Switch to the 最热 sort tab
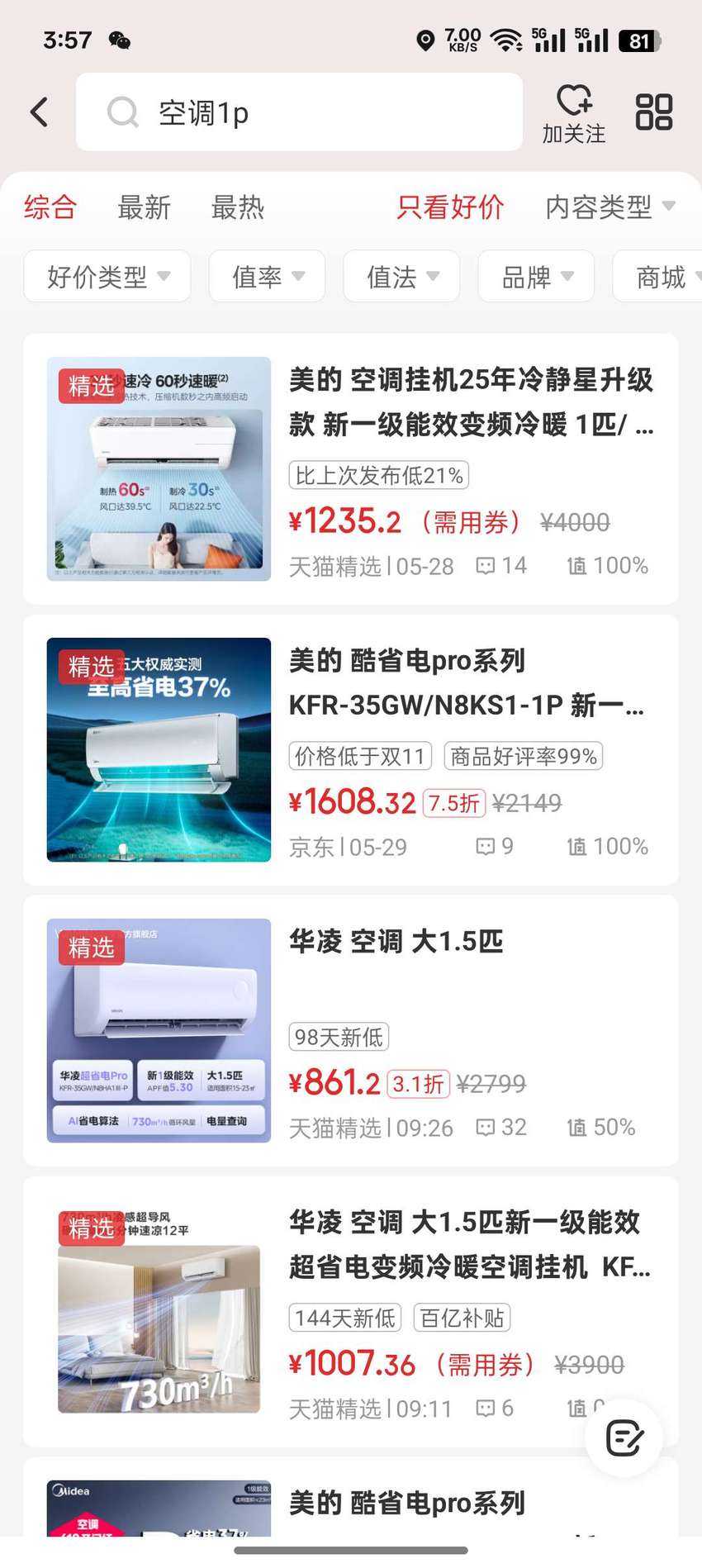The height and width of the screenshot is (1568, 702). tap(238, 207)
